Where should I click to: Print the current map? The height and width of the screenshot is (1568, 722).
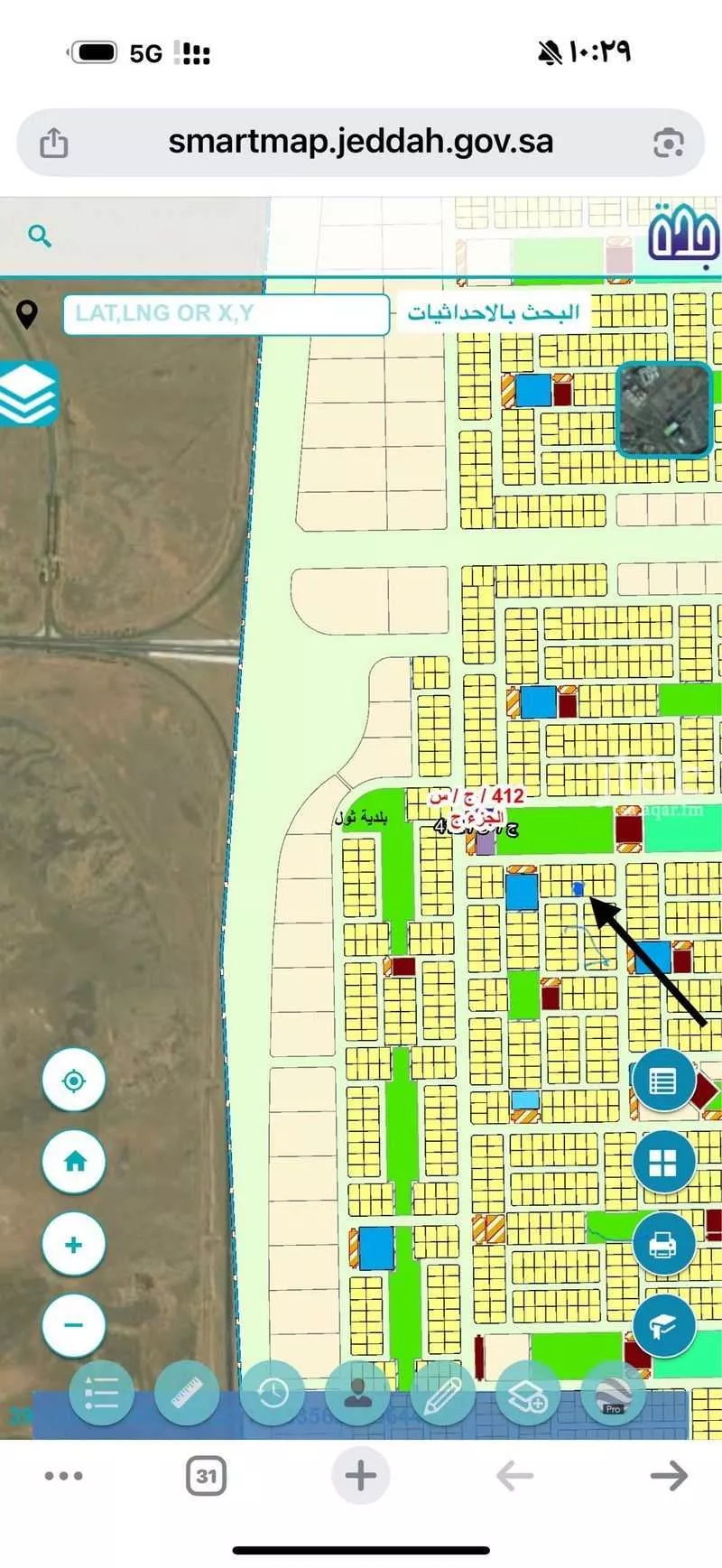tap(663, 1245)
